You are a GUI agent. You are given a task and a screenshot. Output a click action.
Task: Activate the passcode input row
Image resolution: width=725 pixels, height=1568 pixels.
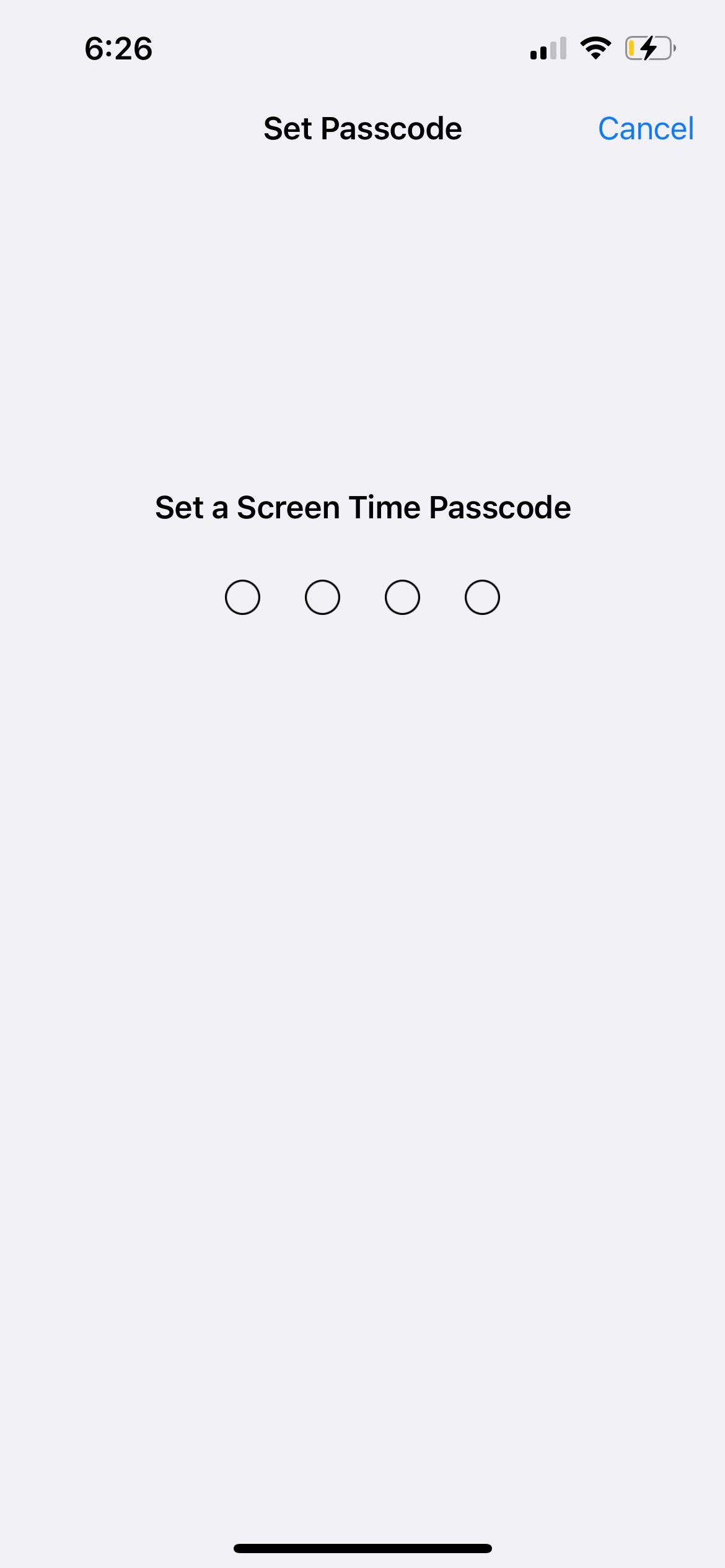[362, 596]
